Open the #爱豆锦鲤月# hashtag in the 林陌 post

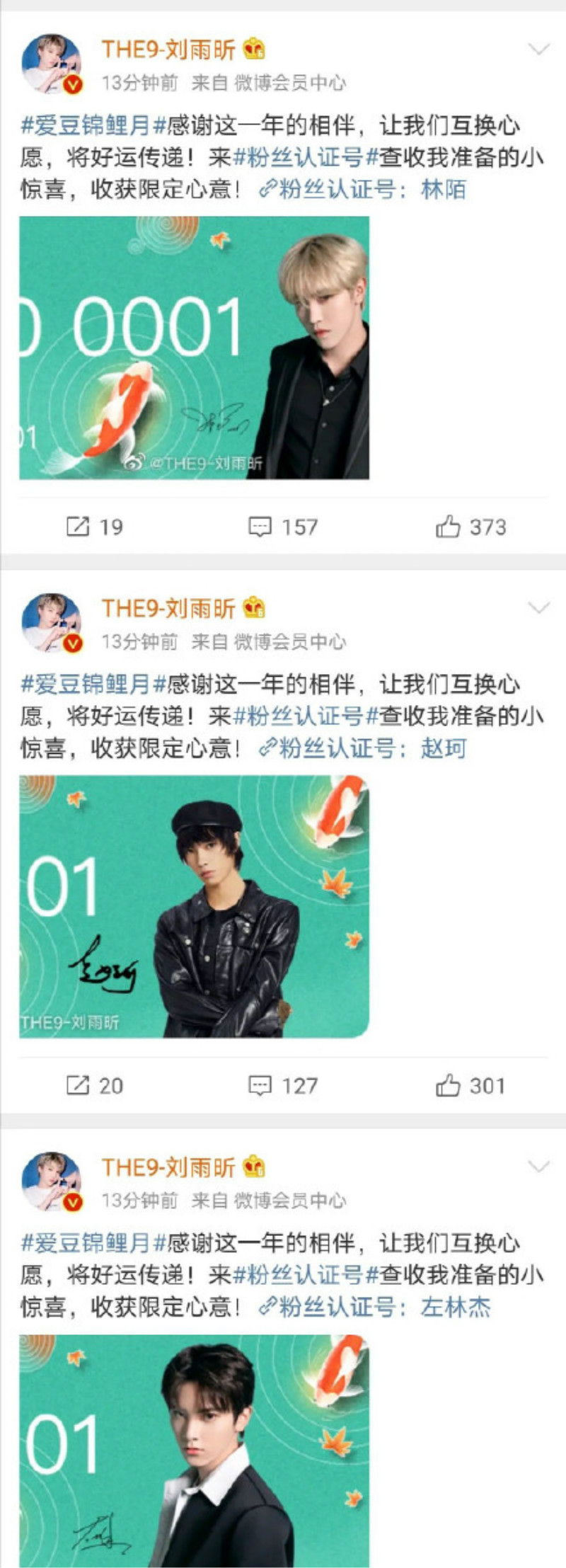pos(93,126)
